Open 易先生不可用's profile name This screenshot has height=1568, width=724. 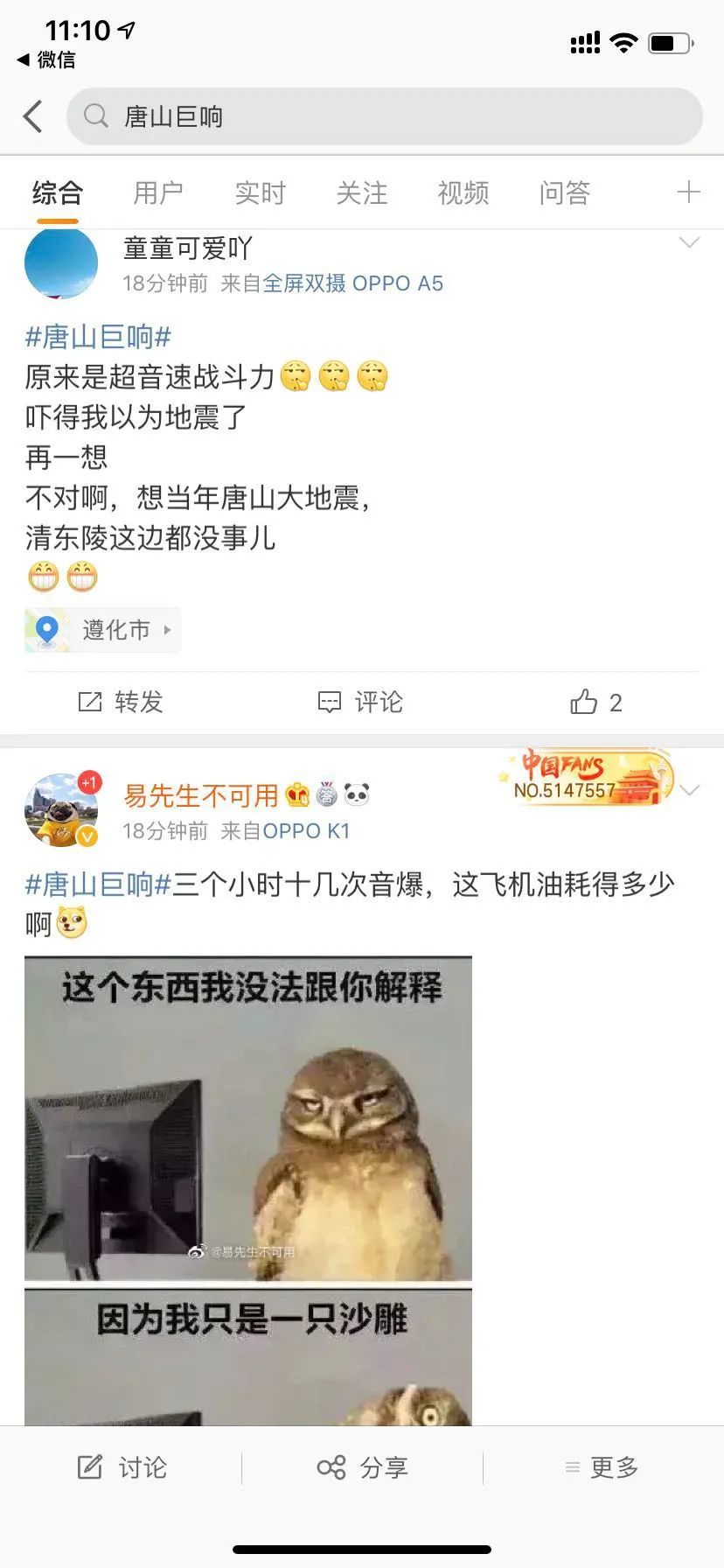click(201, 795)
